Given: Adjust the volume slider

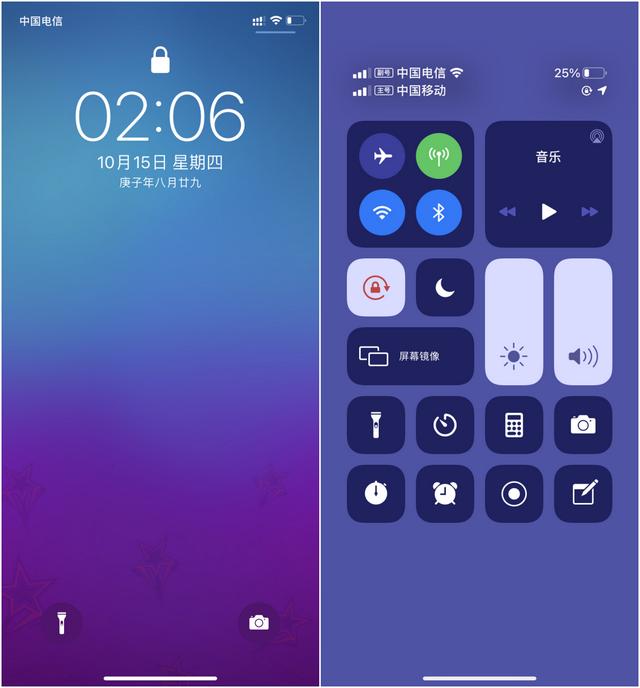Looking at the screenshot, I should [583, 322].
